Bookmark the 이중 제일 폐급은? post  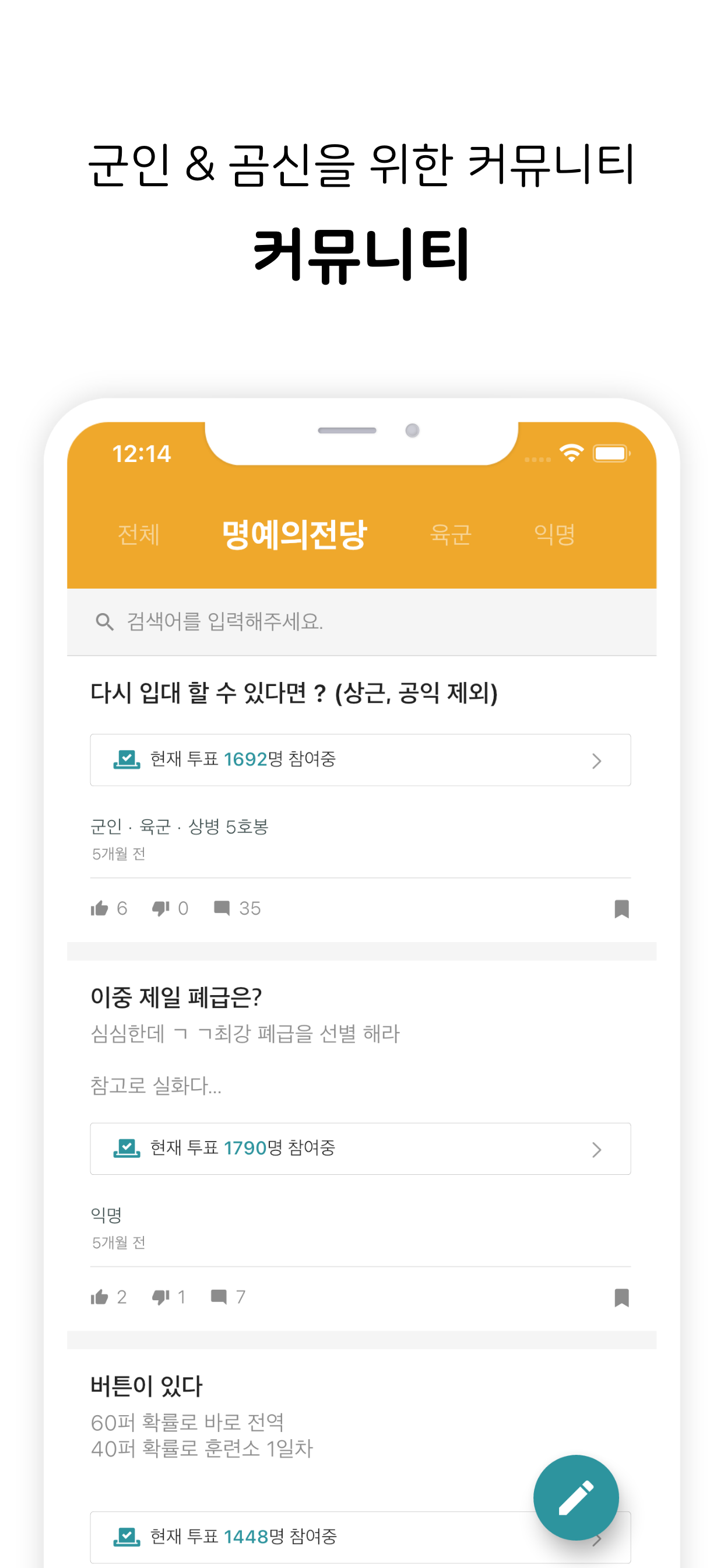(x=621, y=1297)
